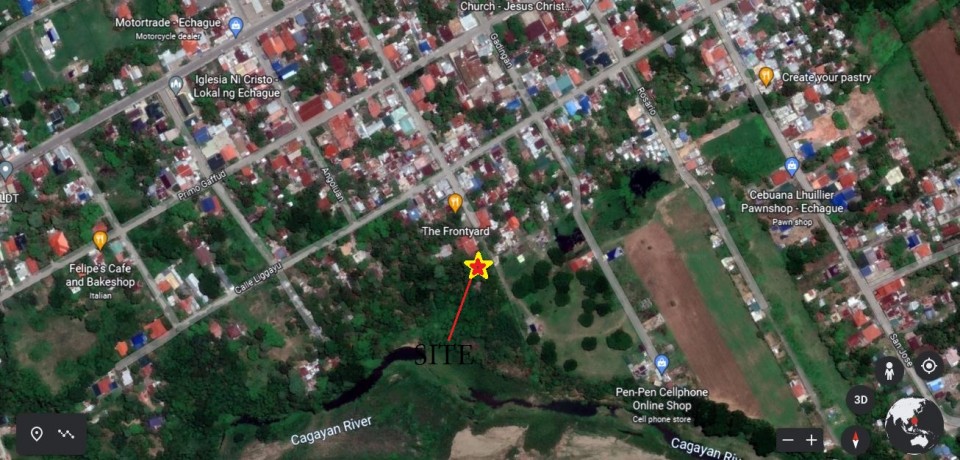
Task: Fly to my current location
Action: [x=929, y=365]
